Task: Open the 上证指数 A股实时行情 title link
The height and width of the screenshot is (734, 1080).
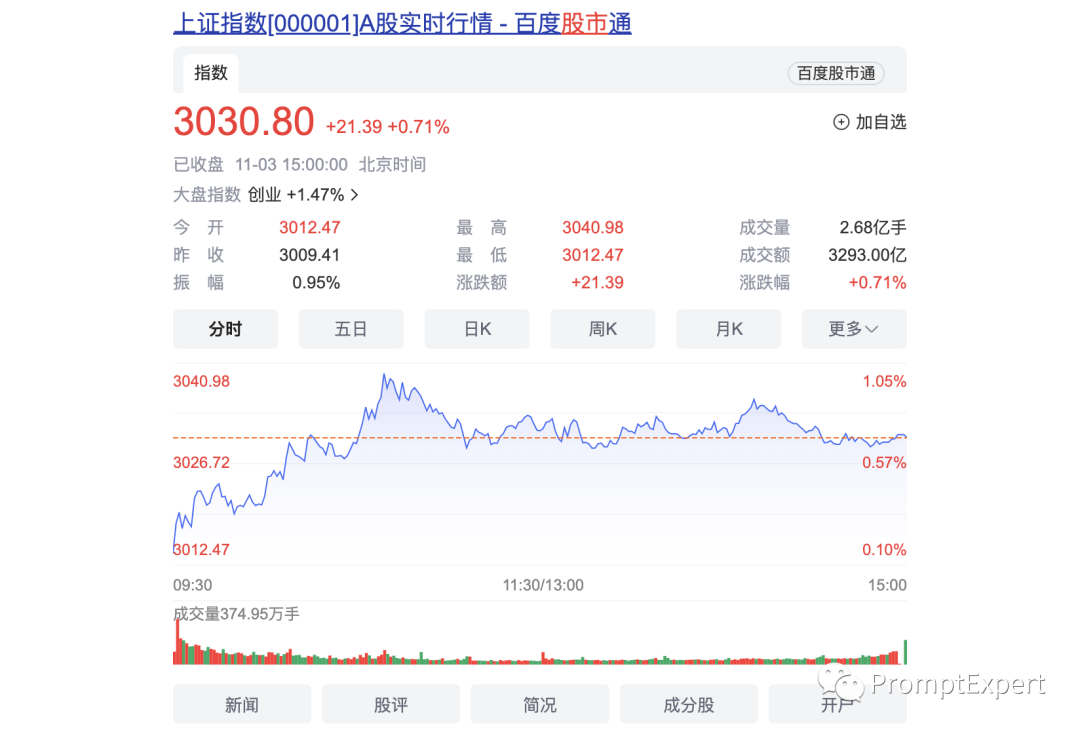Action: coord(402,23)
